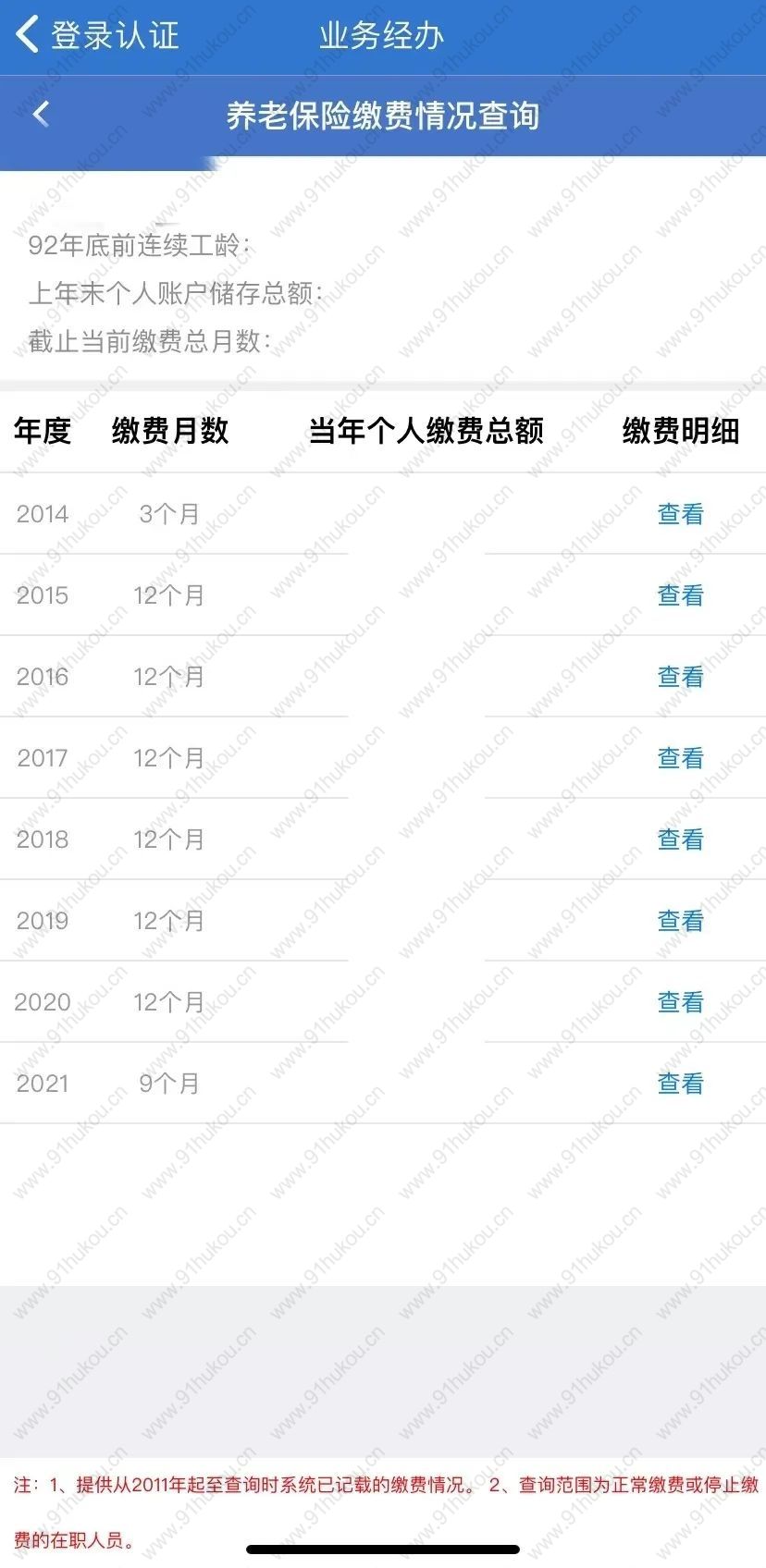
Task: Tap the back arrow beside 养老保险缴费情况查询
Action: [41, 115]
